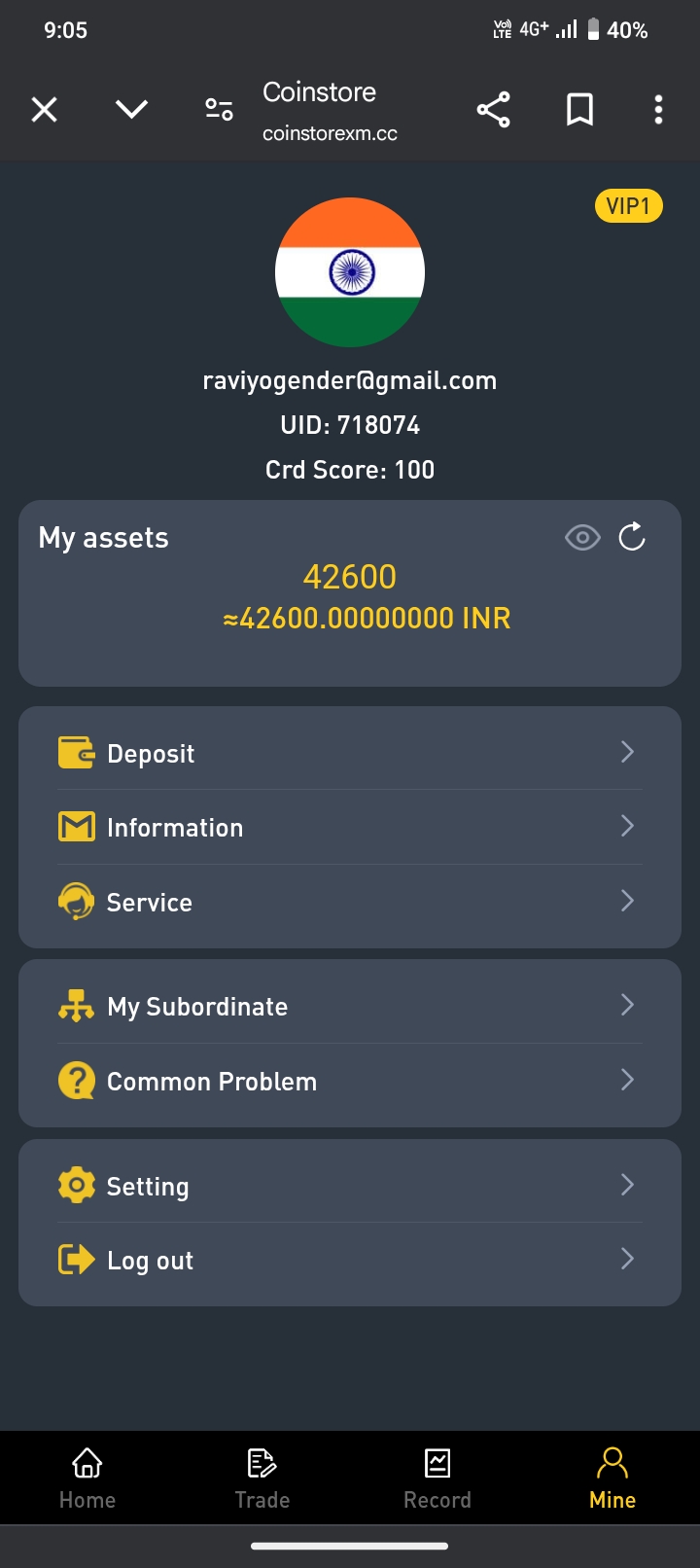The width and height of the screenshot is (700, 1568).
Task: Bookmark this Coinstore page
Action: (x=579, y=109)
